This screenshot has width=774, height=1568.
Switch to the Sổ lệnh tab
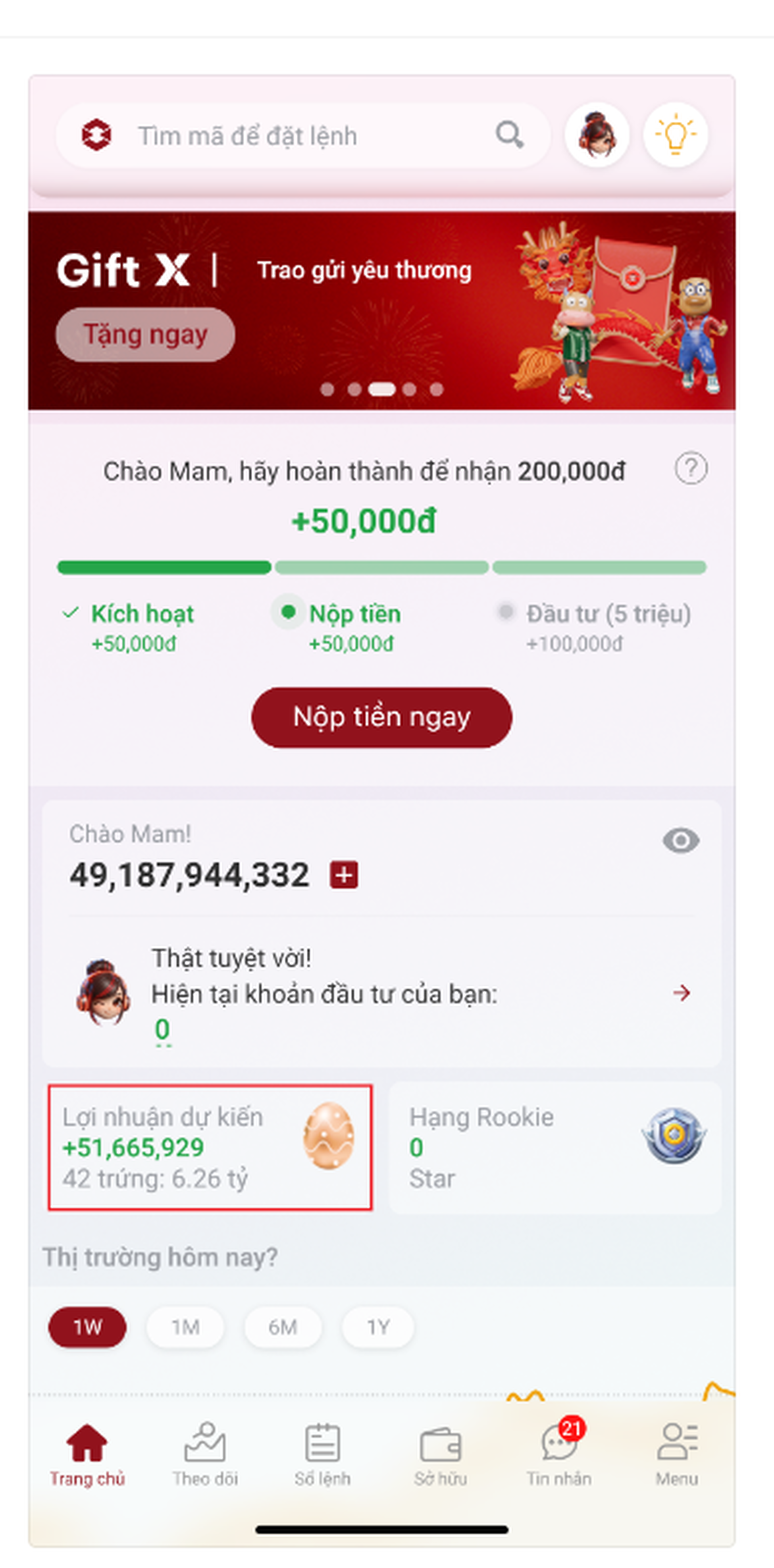[322, 1454]
